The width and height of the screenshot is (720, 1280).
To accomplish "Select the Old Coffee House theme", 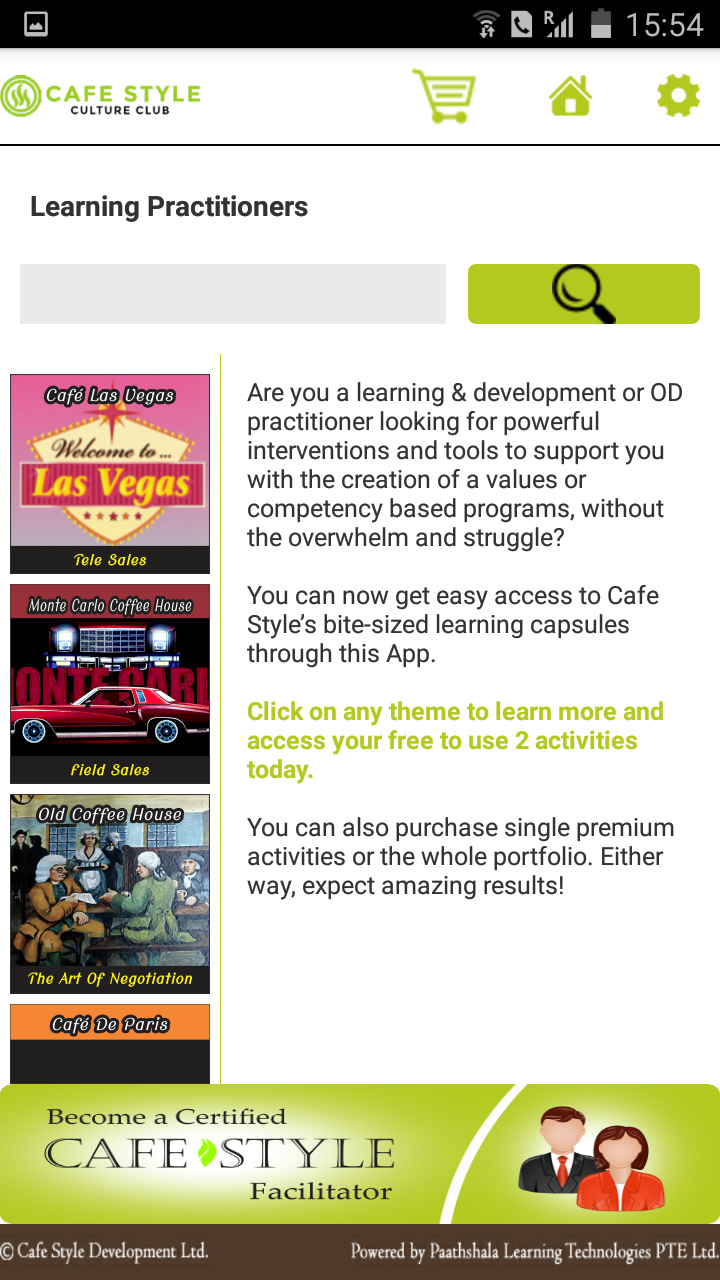I will click(x=110, y=894).
